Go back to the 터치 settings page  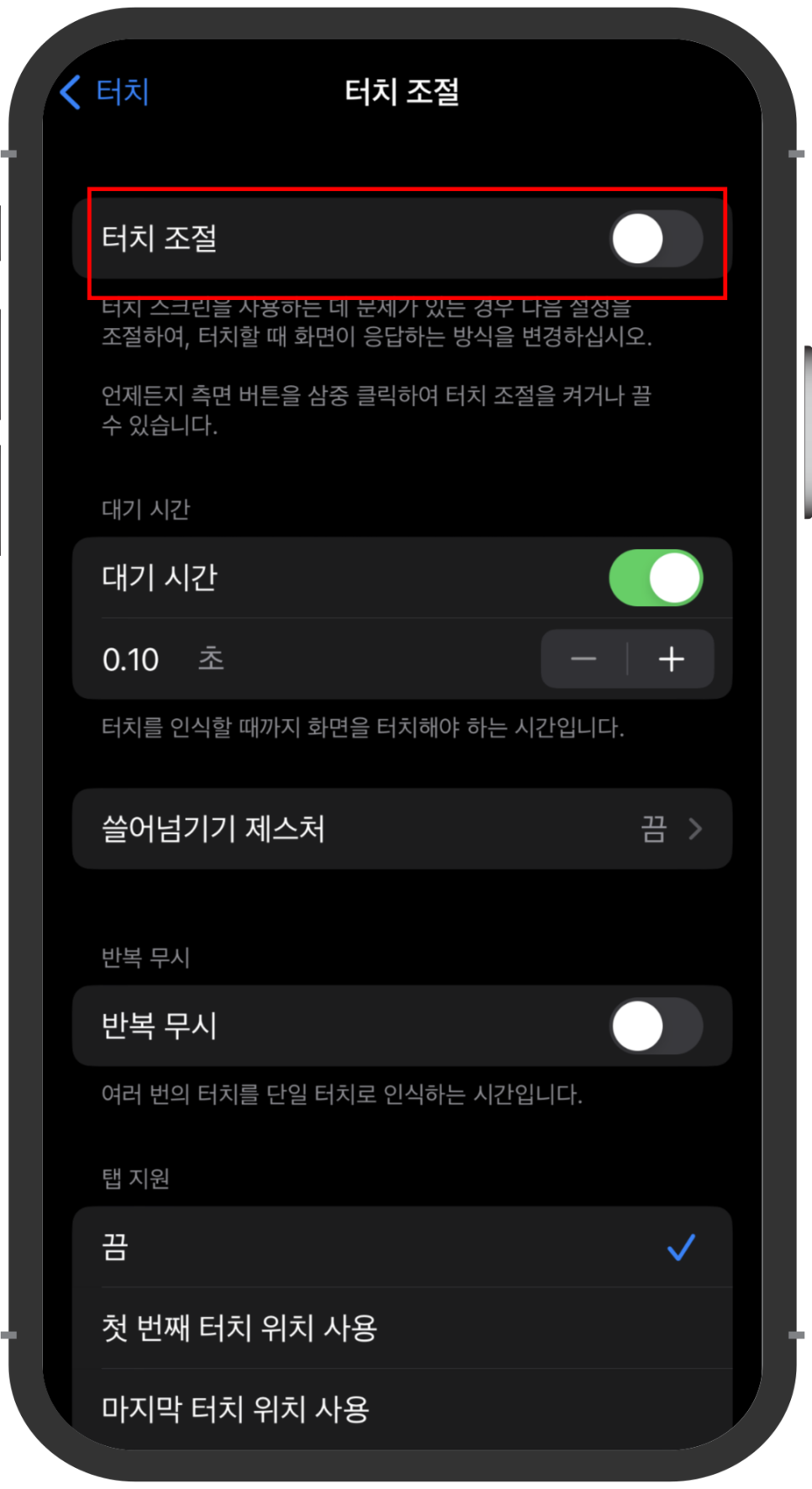pos(104,92)
